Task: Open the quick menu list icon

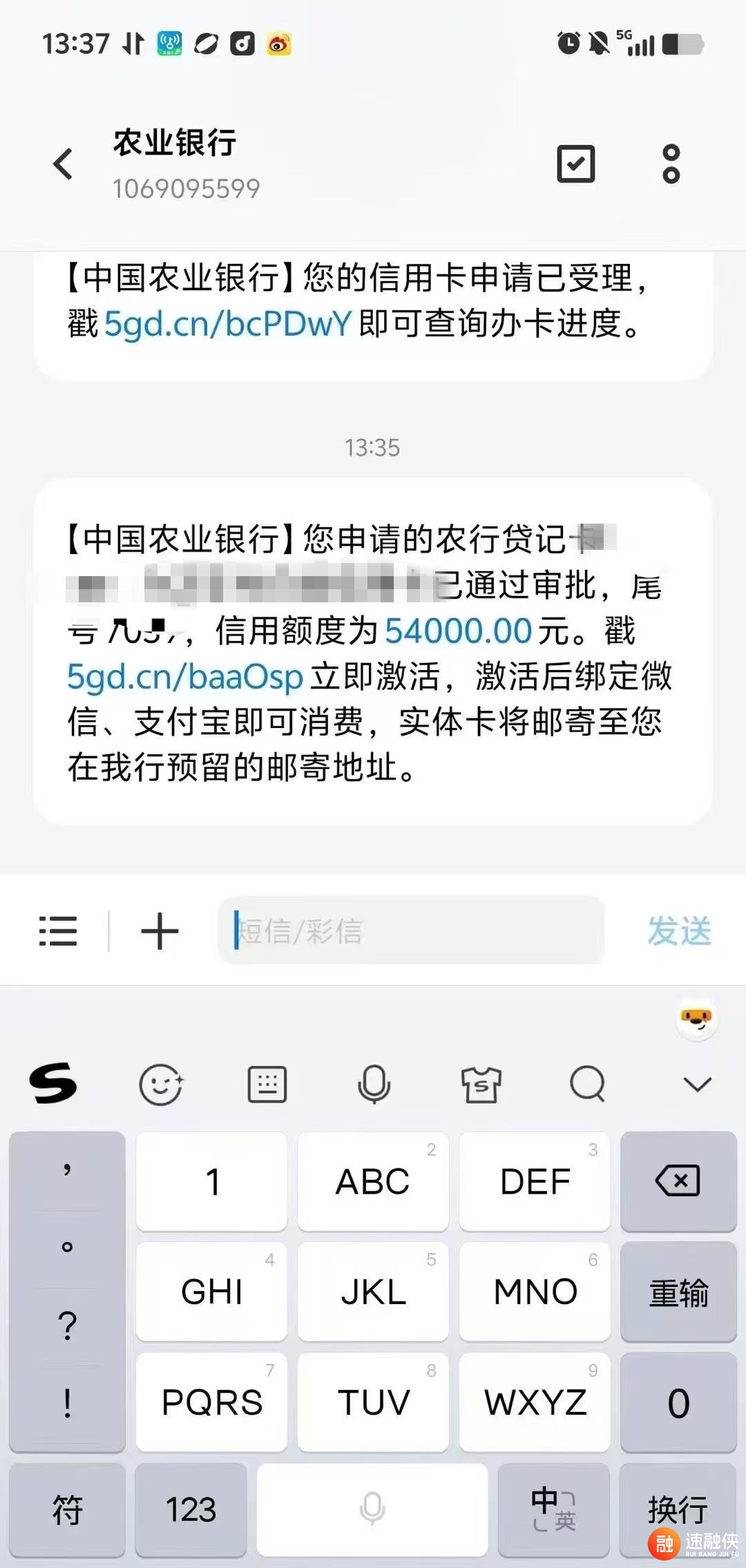Action: (x=58, y=930)
